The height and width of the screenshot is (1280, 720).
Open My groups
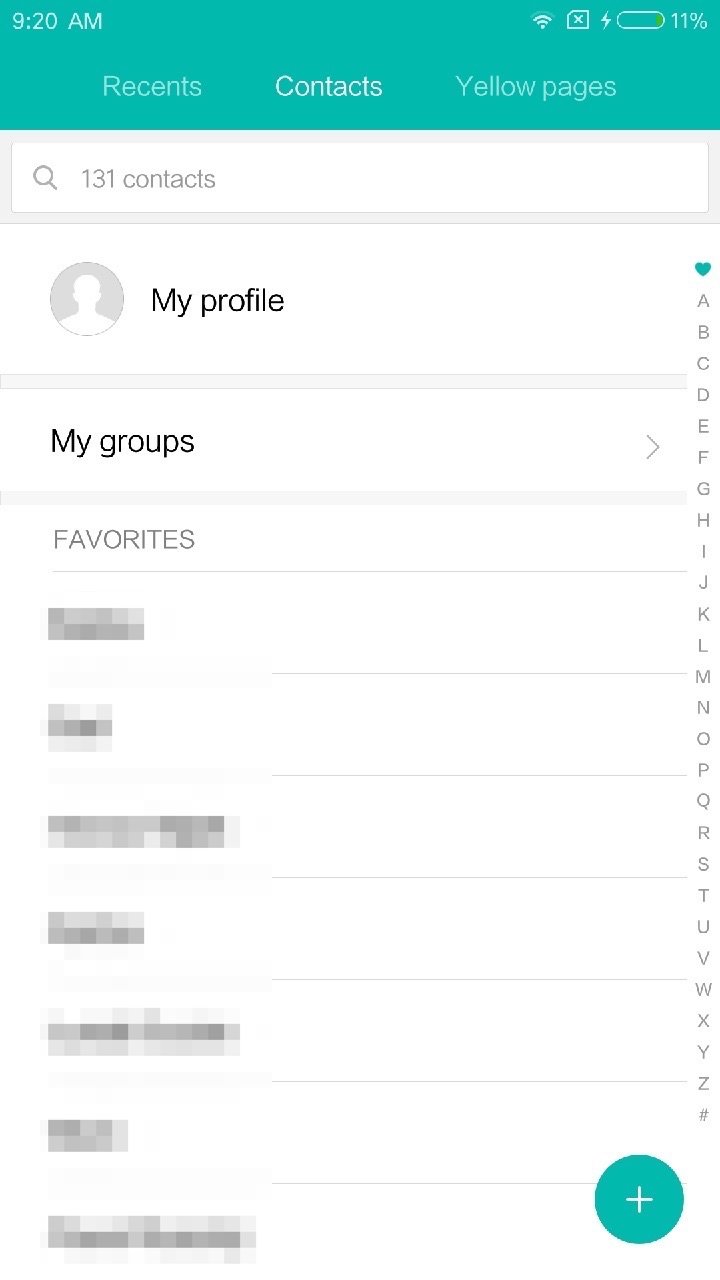tap(343, 441)
